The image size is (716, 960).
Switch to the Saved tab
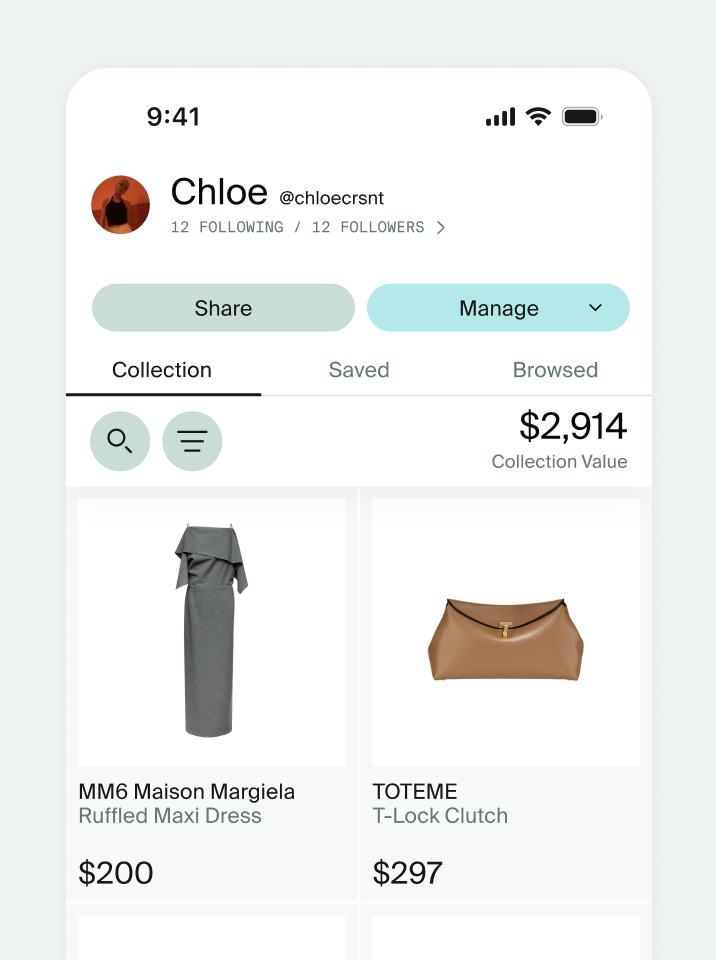coord(358,370)
